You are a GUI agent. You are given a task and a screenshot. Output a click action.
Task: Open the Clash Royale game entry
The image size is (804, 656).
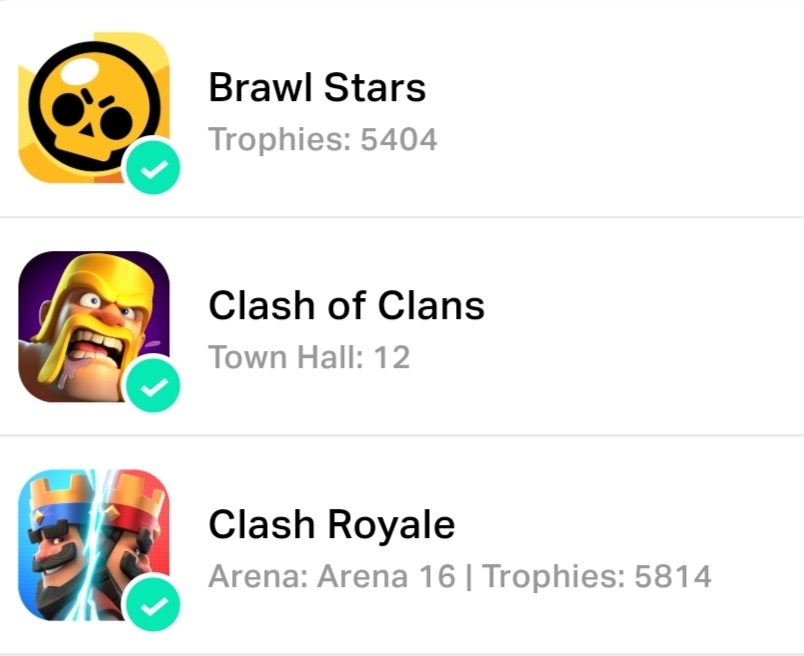400,545
